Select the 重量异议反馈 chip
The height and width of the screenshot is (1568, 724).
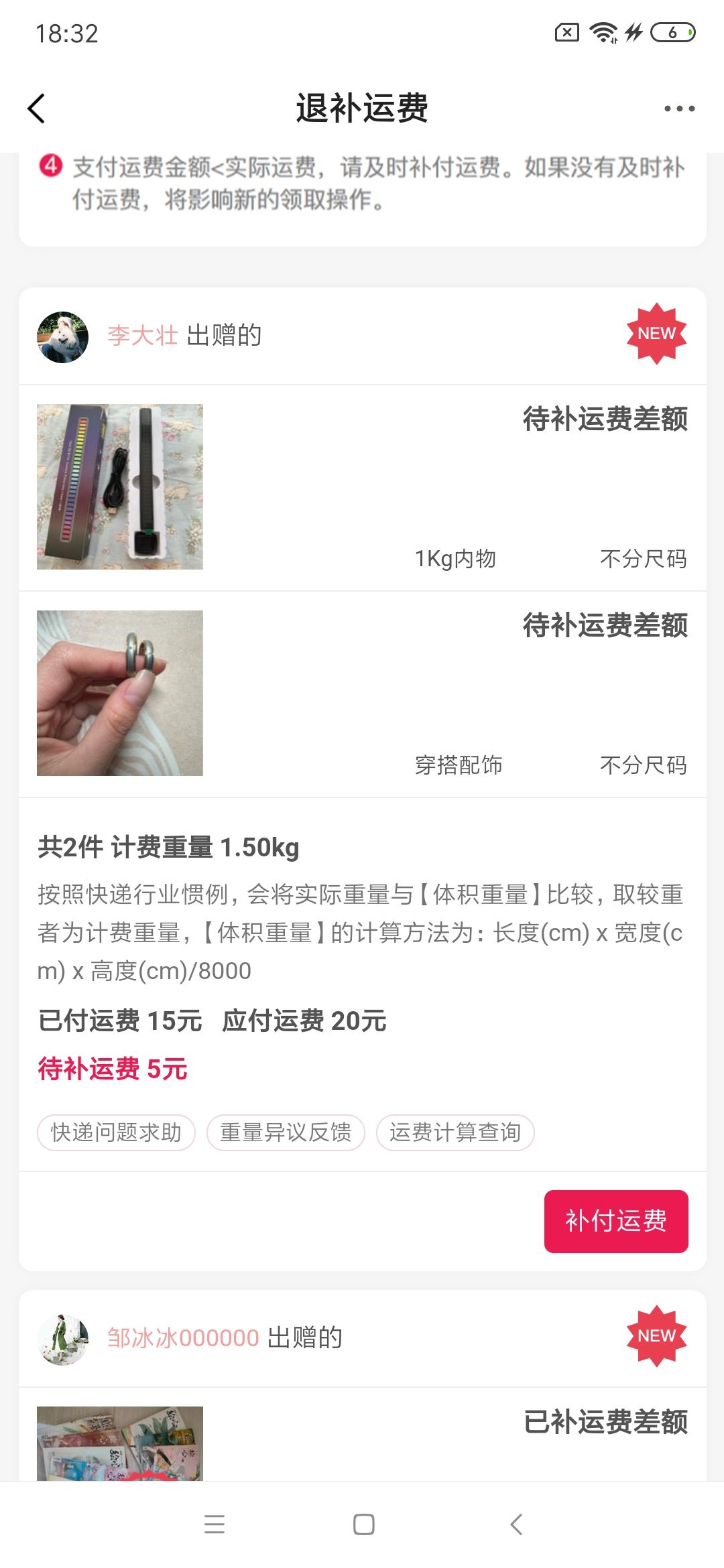(286, 1132)
